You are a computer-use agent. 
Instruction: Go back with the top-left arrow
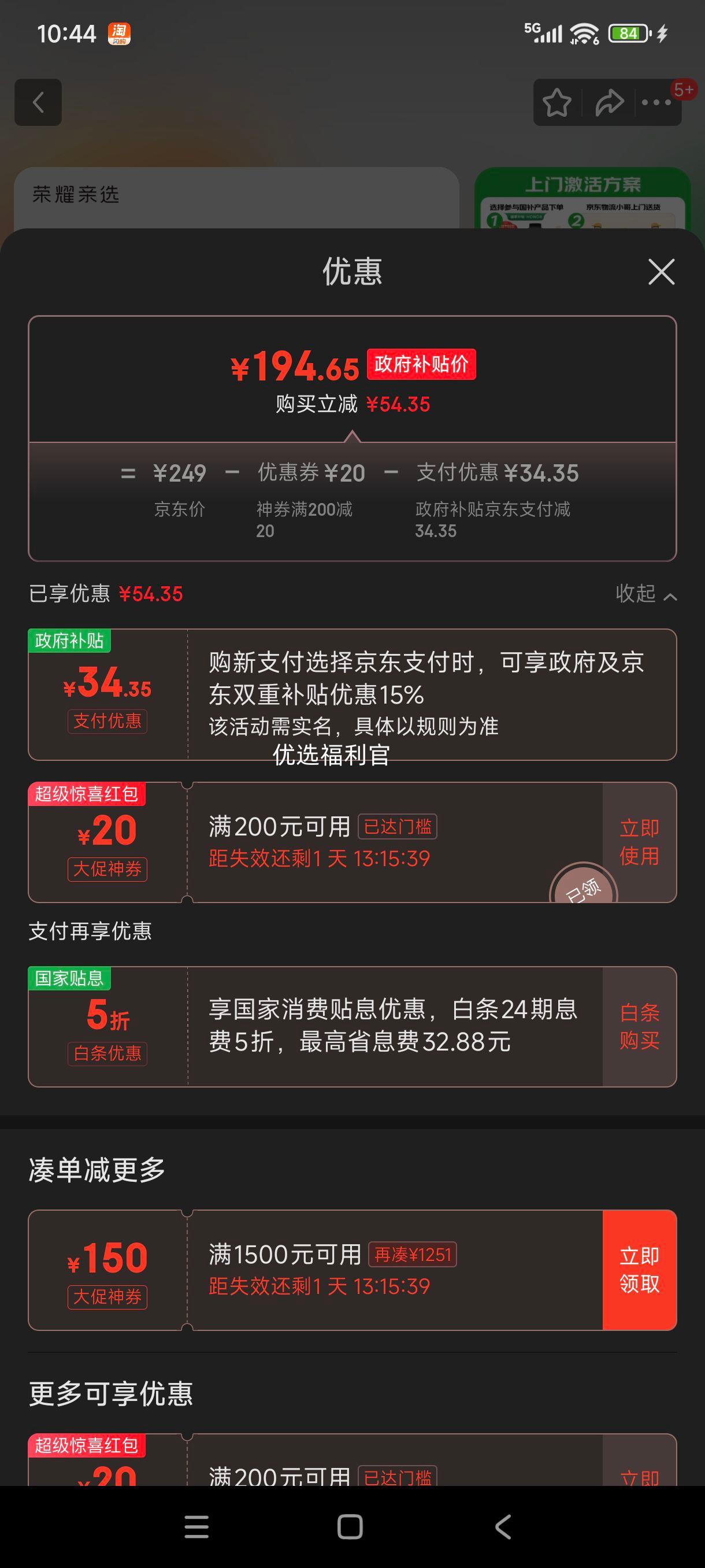(x=38, y=102)
